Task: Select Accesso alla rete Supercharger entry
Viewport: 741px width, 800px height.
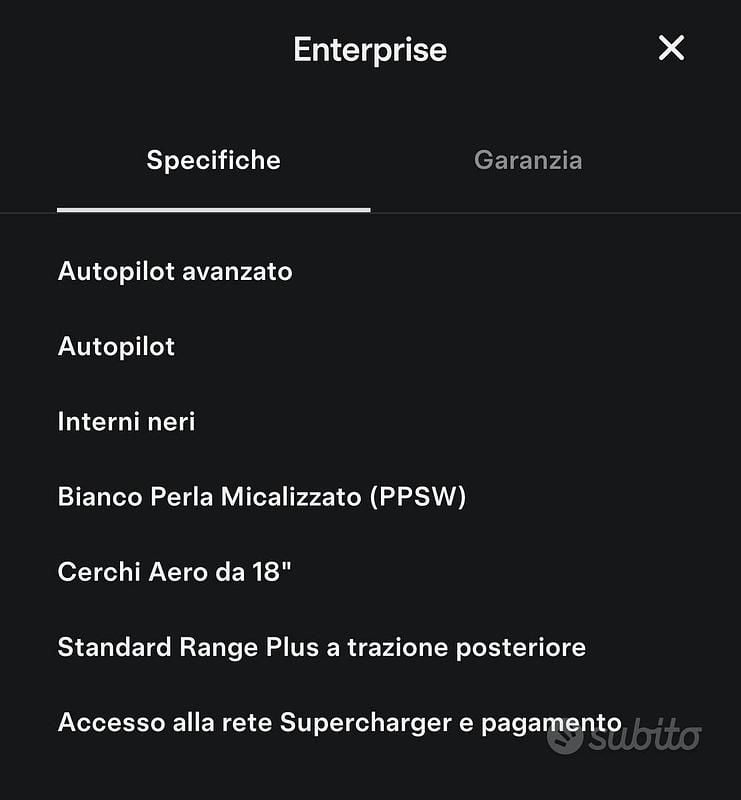Action: (x=339, y=720)
